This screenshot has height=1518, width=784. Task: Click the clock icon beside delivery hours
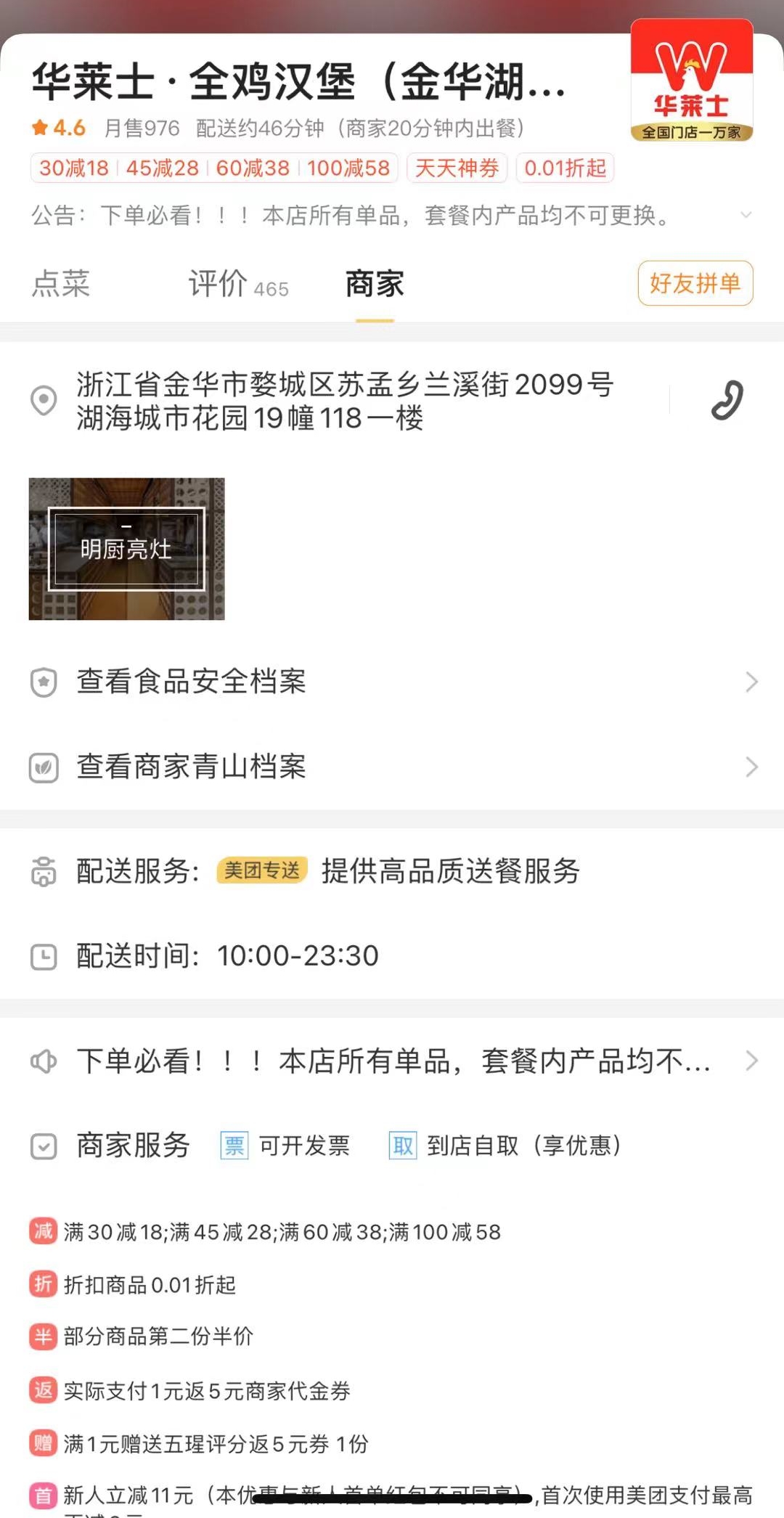pyautogui.click(x=44, y=957)
